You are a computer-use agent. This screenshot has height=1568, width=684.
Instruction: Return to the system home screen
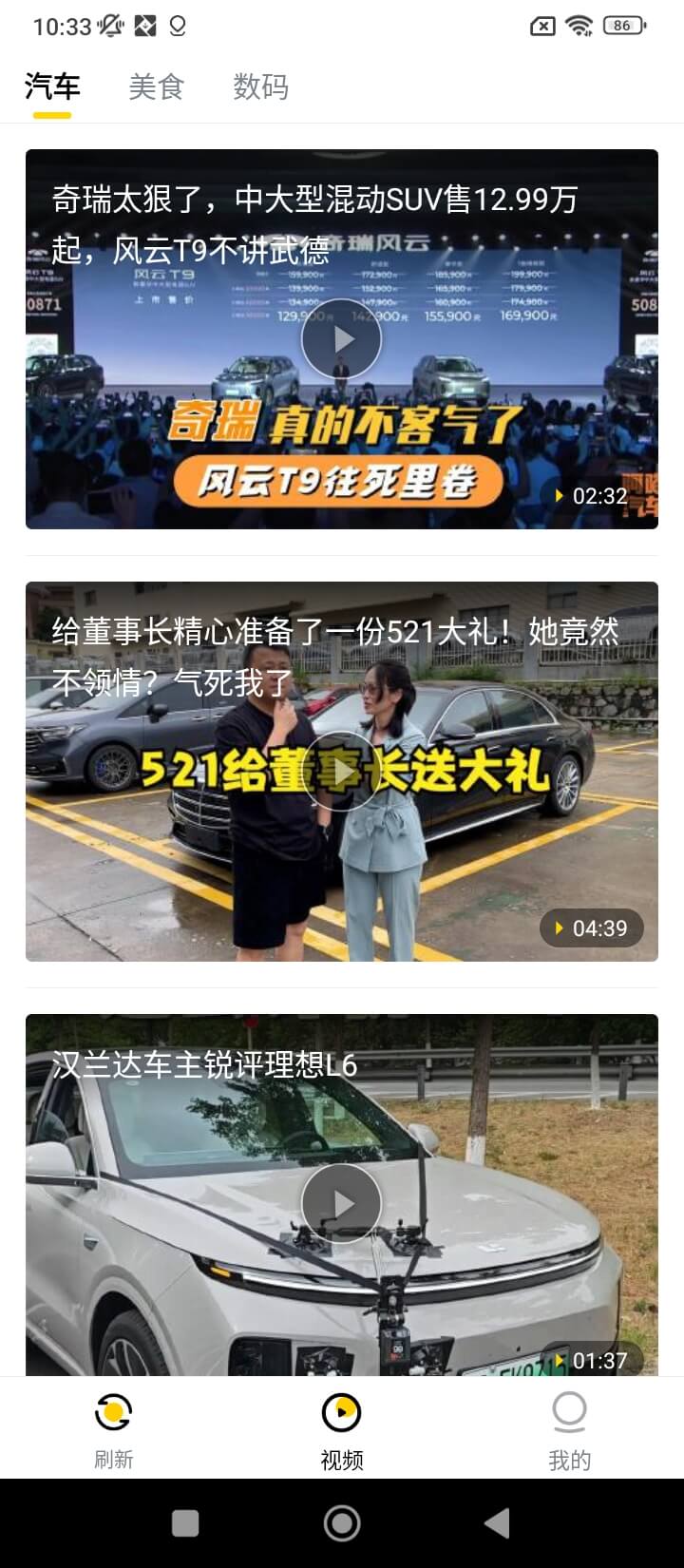342,1523
